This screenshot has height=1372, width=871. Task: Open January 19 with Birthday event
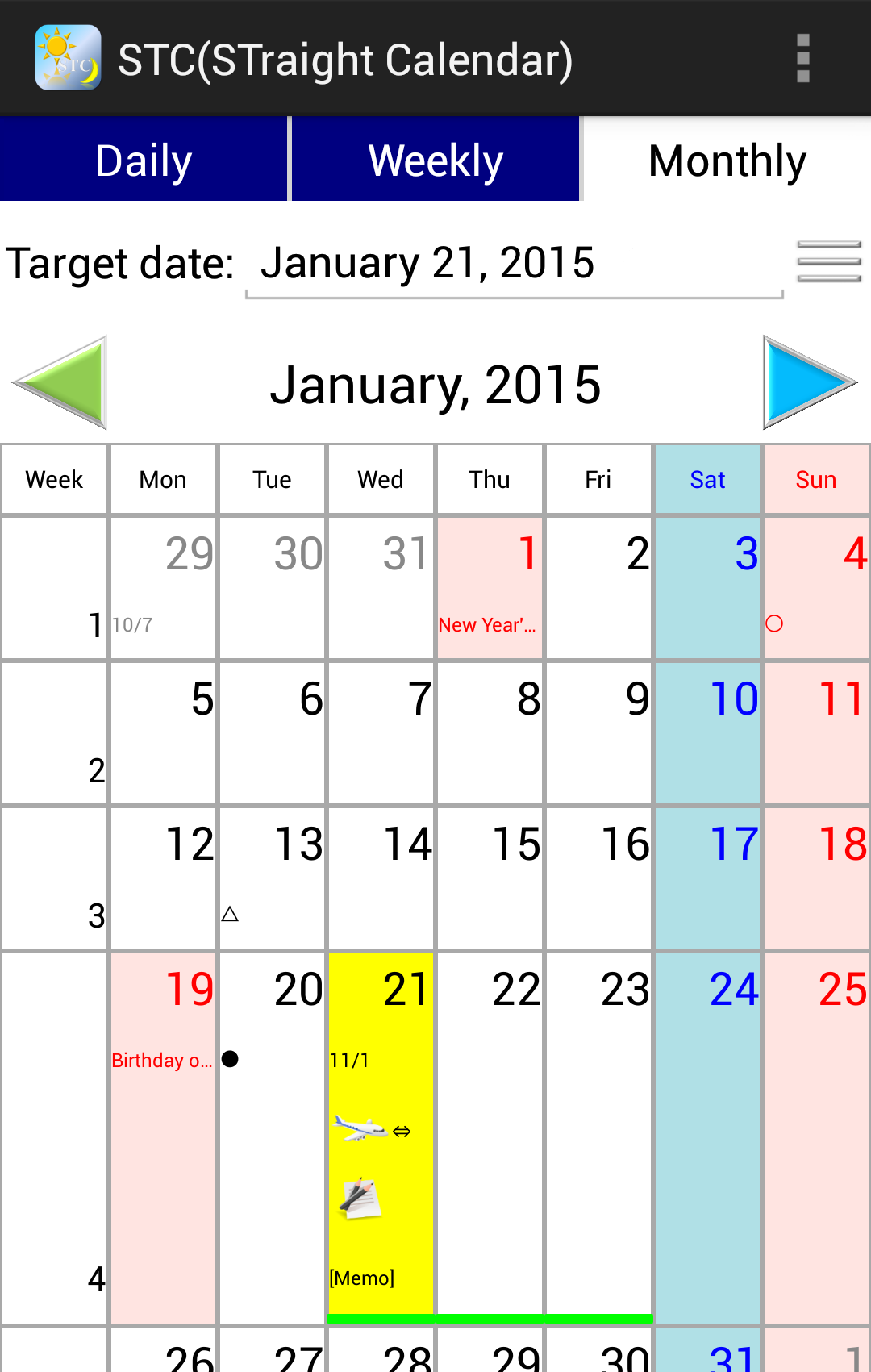point(163,1137)
